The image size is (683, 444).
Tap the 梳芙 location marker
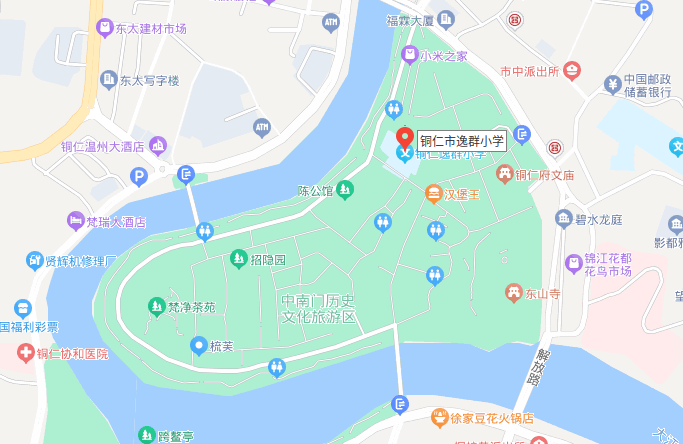[x=198, y=346]
